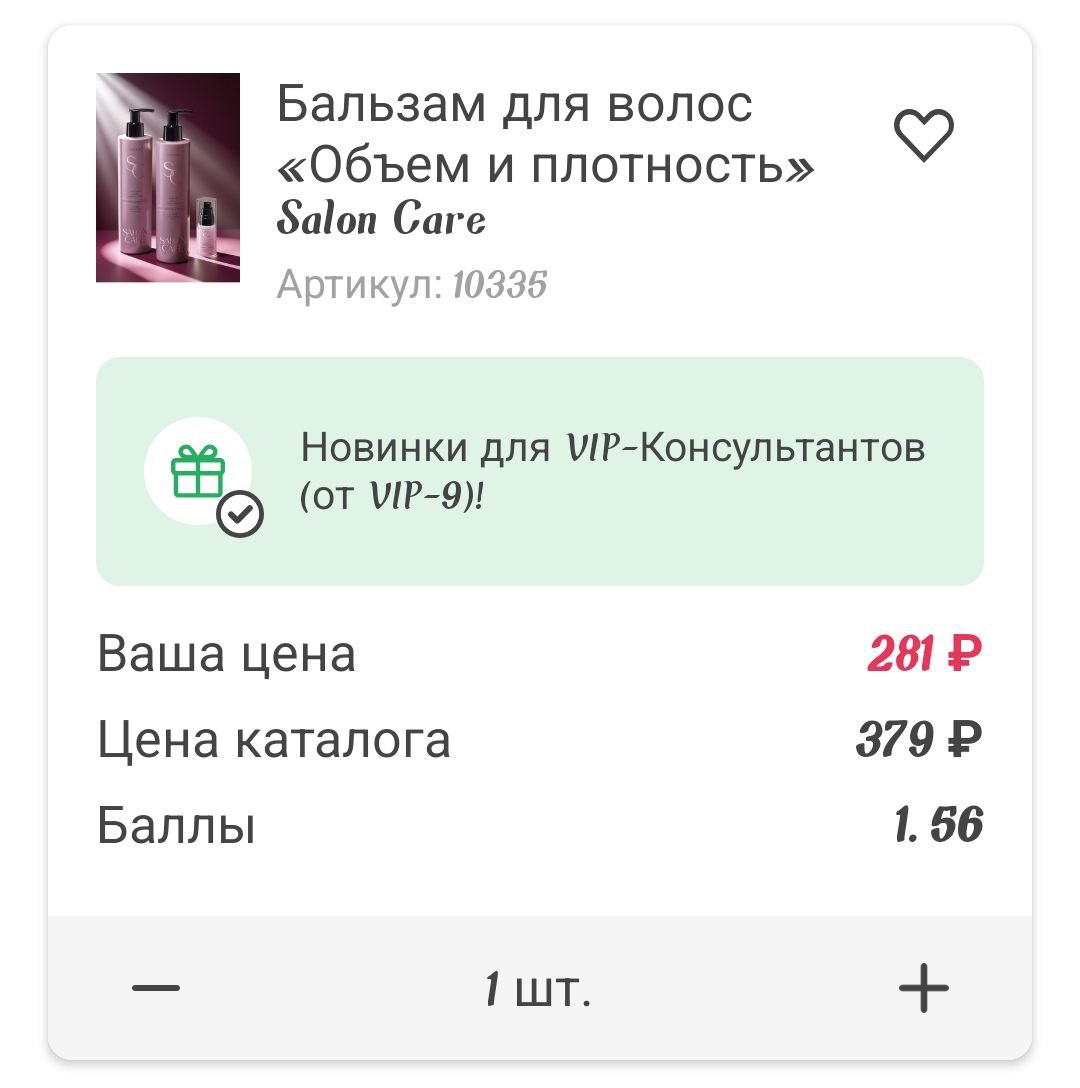Tap the heart icon next to the product title
This screenshot has height=1088, width=1080.
pyautogui.click(x=925, y=137)
